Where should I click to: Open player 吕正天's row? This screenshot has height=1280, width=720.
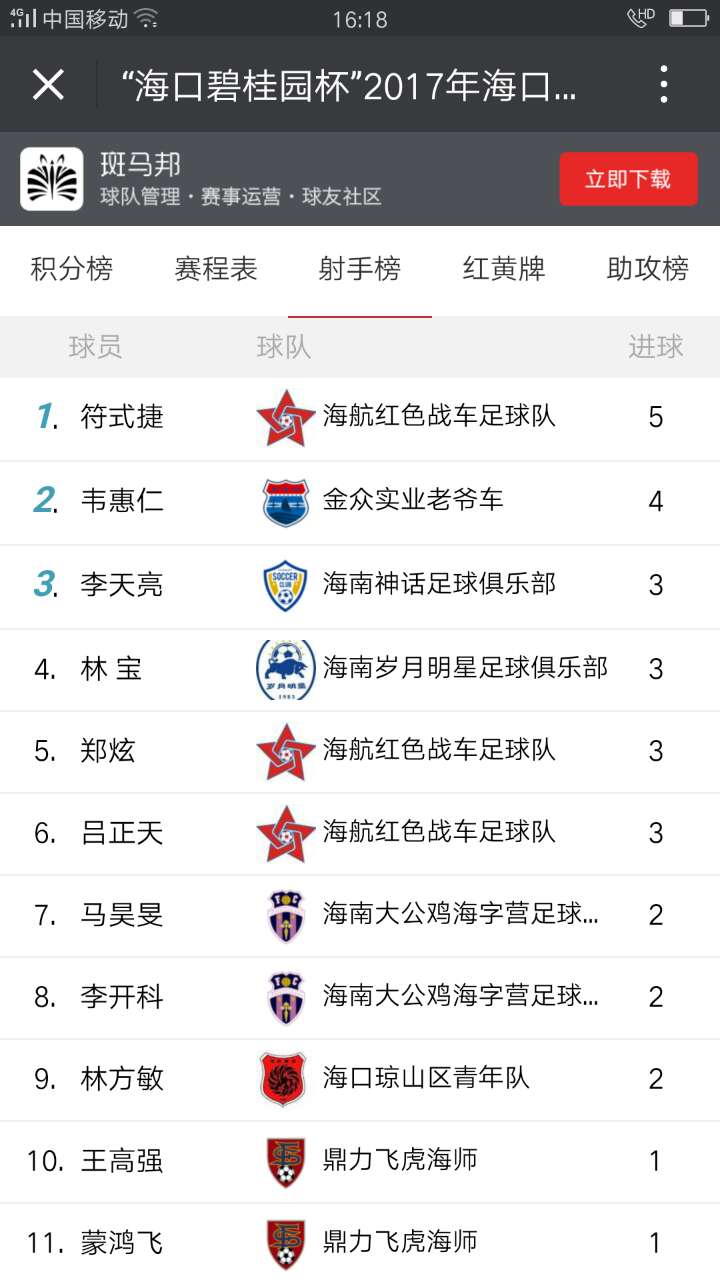(360, 834)
